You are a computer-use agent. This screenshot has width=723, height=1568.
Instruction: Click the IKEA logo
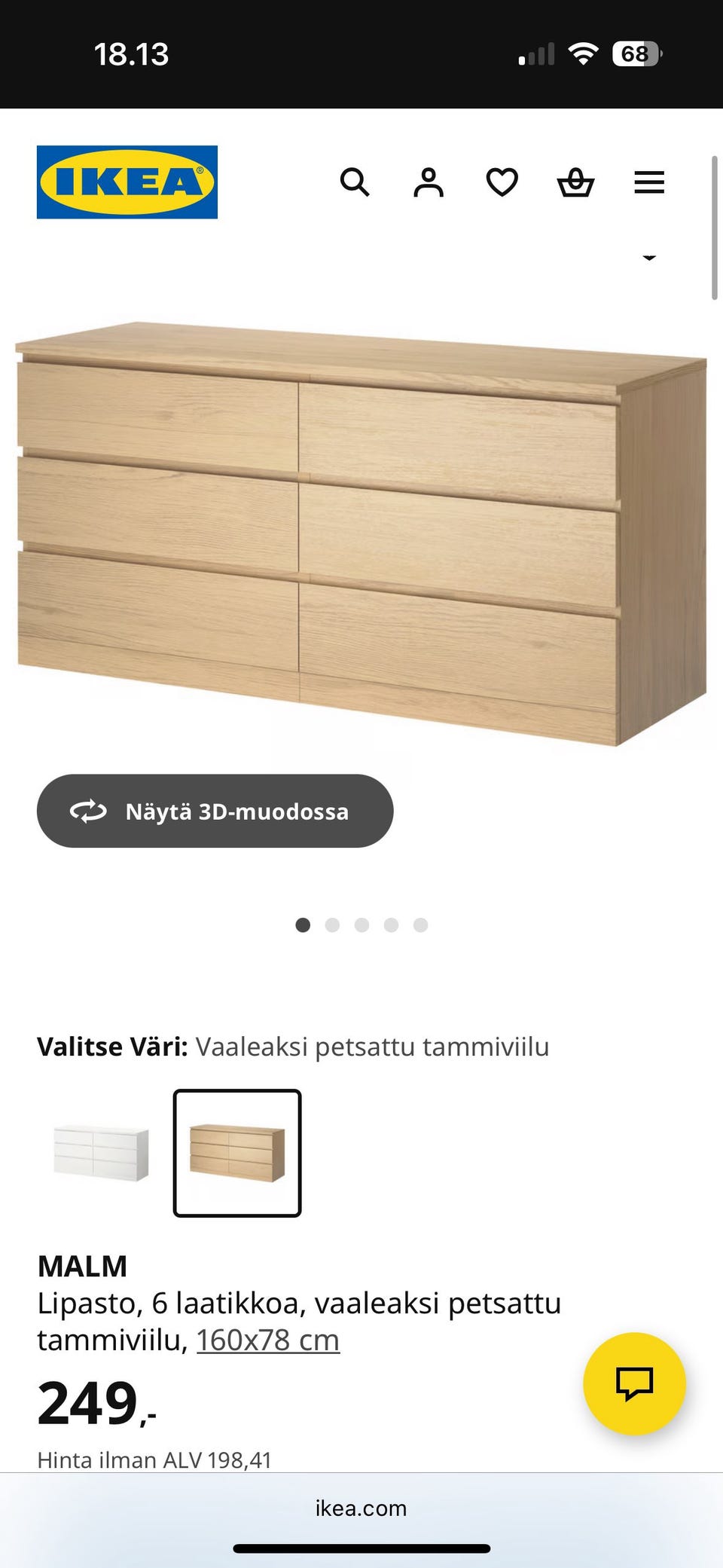click(x=127, y=181)
